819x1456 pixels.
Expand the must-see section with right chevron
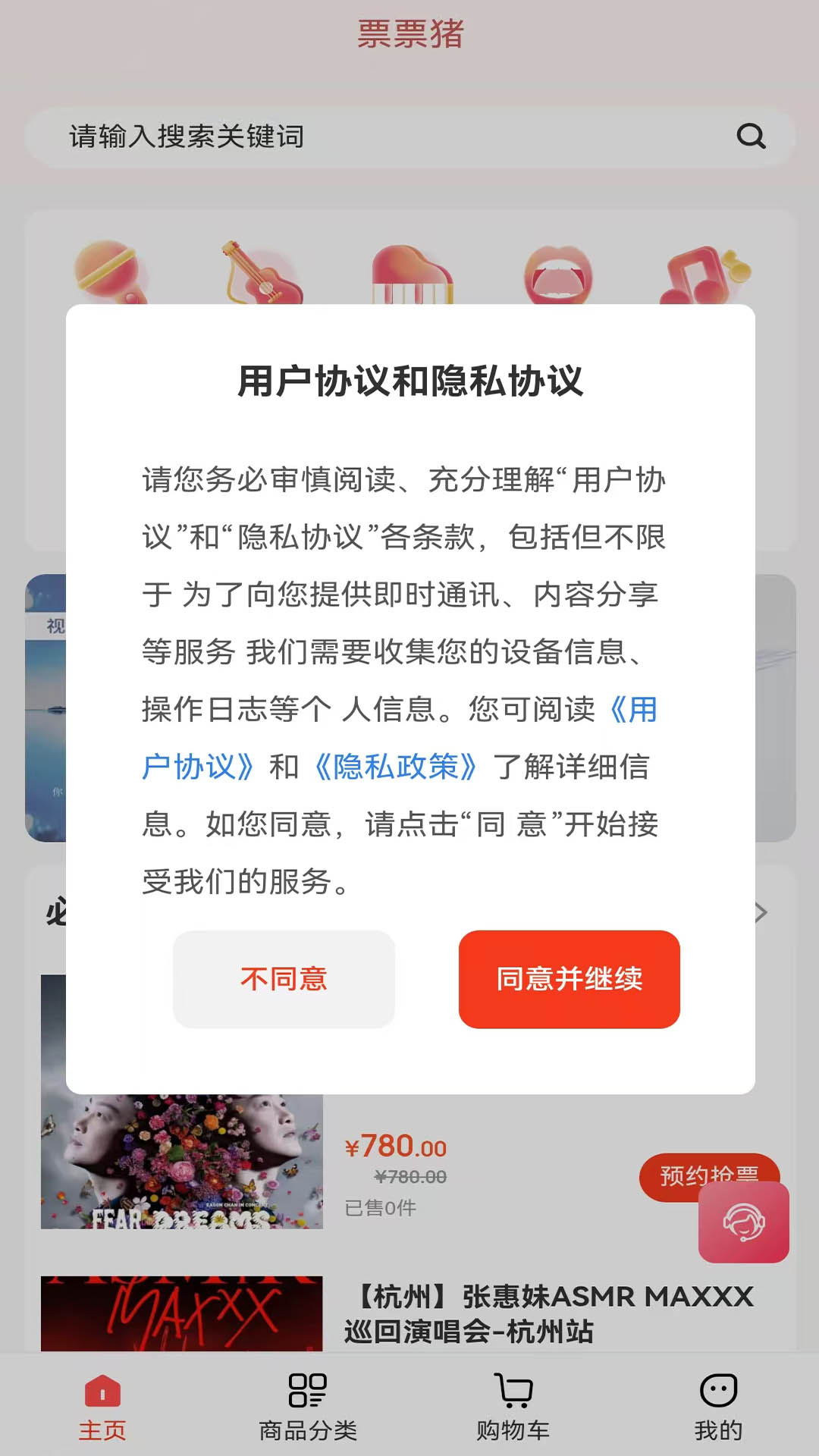(x=761, y=913)
